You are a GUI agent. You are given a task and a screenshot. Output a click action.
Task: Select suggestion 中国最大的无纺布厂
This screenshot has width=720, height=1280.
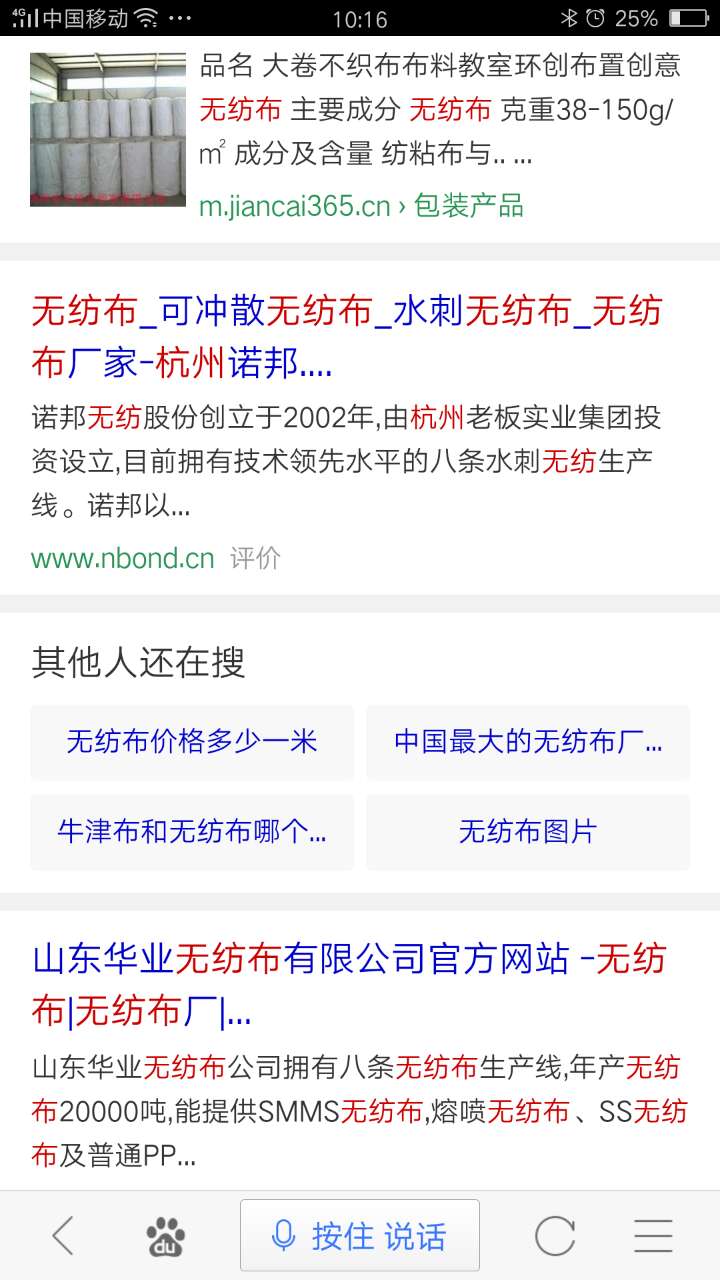(x=528, y=742)
